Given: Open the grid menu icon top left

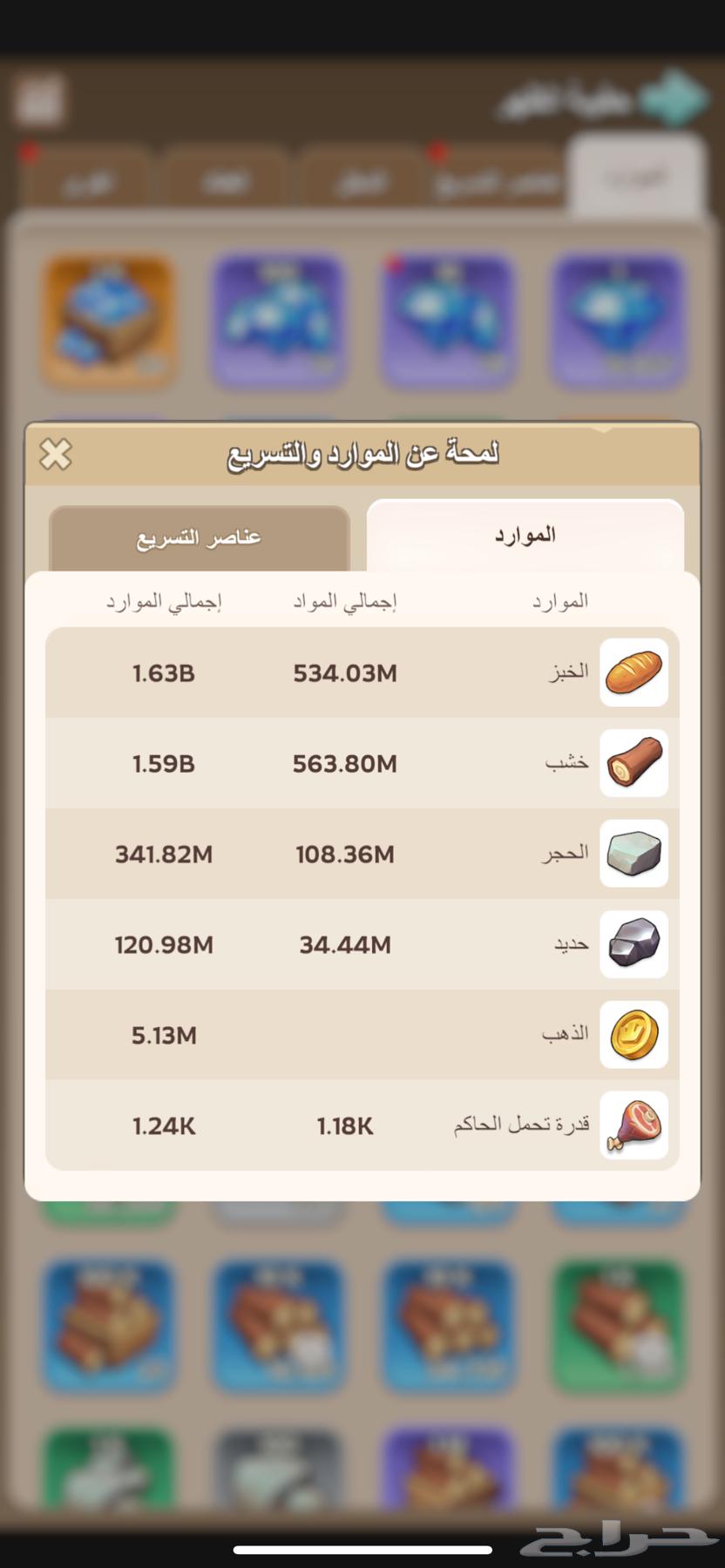Looking at the screenshot, I should point(38,98).
